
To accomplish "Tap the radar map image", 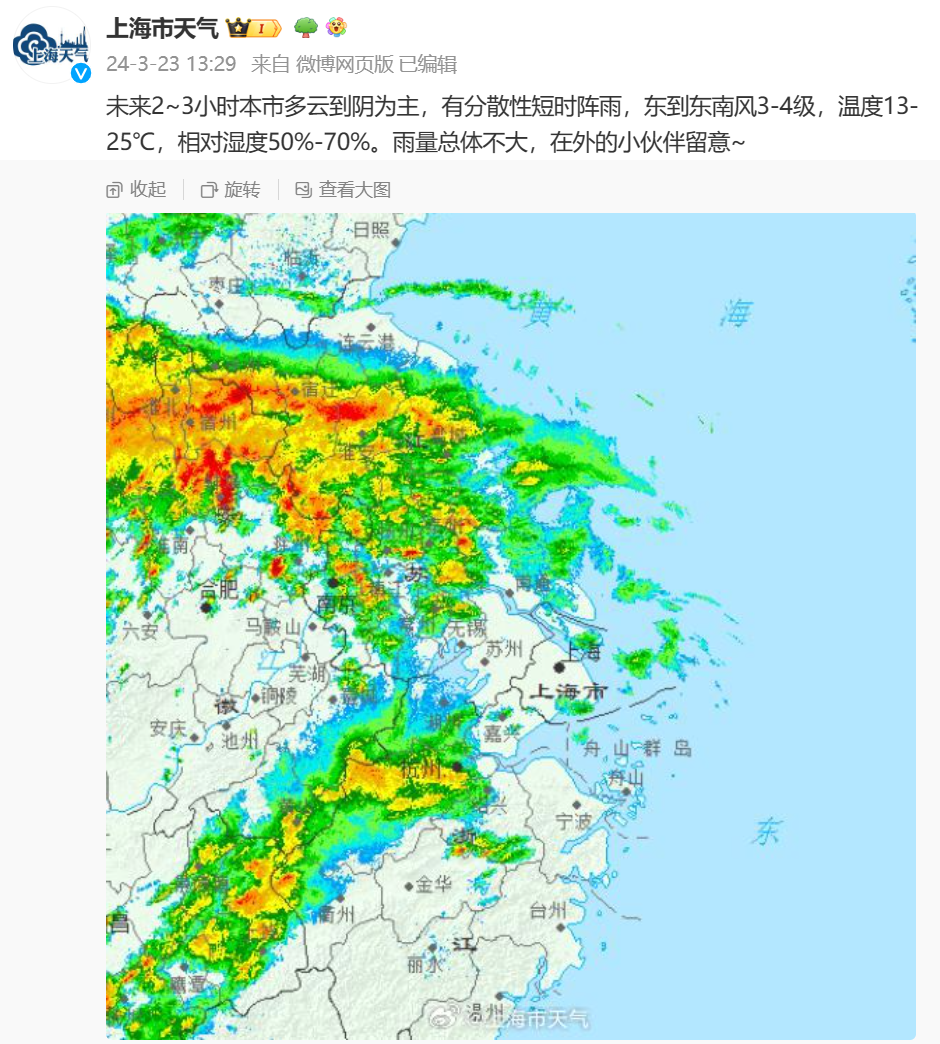I will 510,625.
